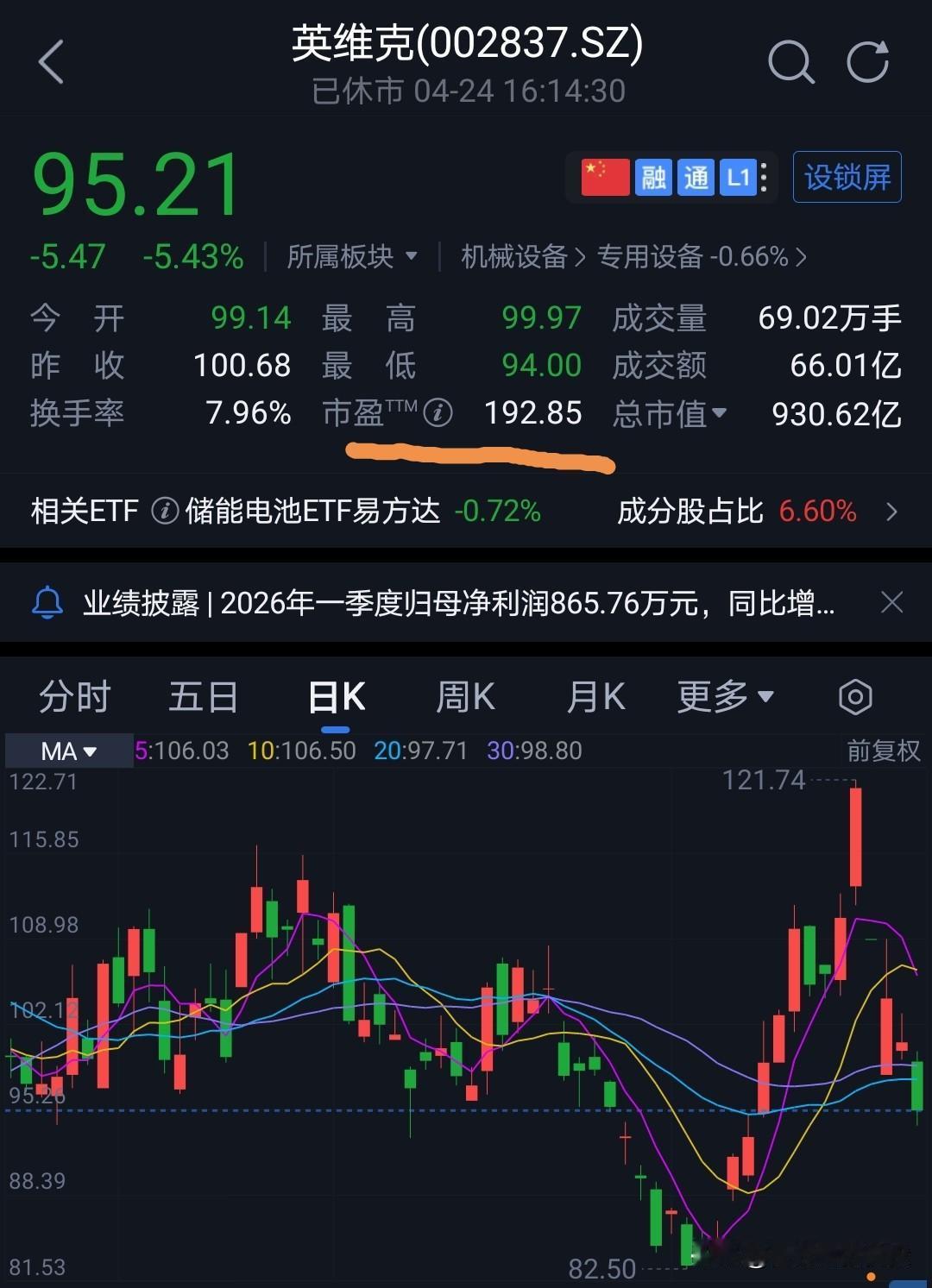Expand the 总市值 dropdown
This screenshot has width=932, height=1288.
coord(669,414)
